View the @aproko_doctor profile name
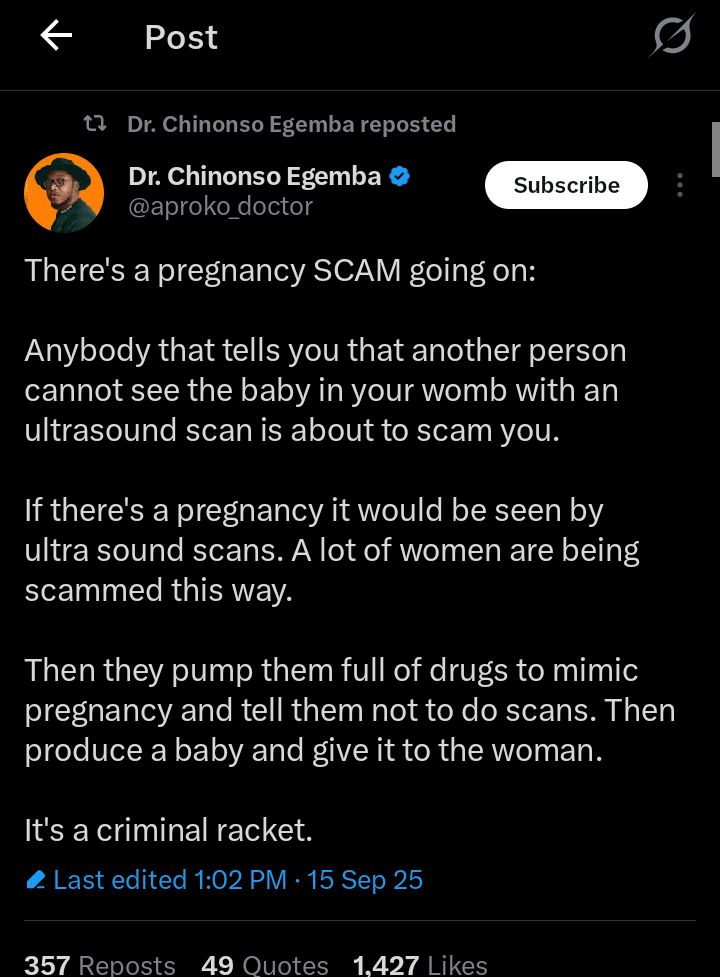Screen dimensions: 720x977 coord(220,206)
